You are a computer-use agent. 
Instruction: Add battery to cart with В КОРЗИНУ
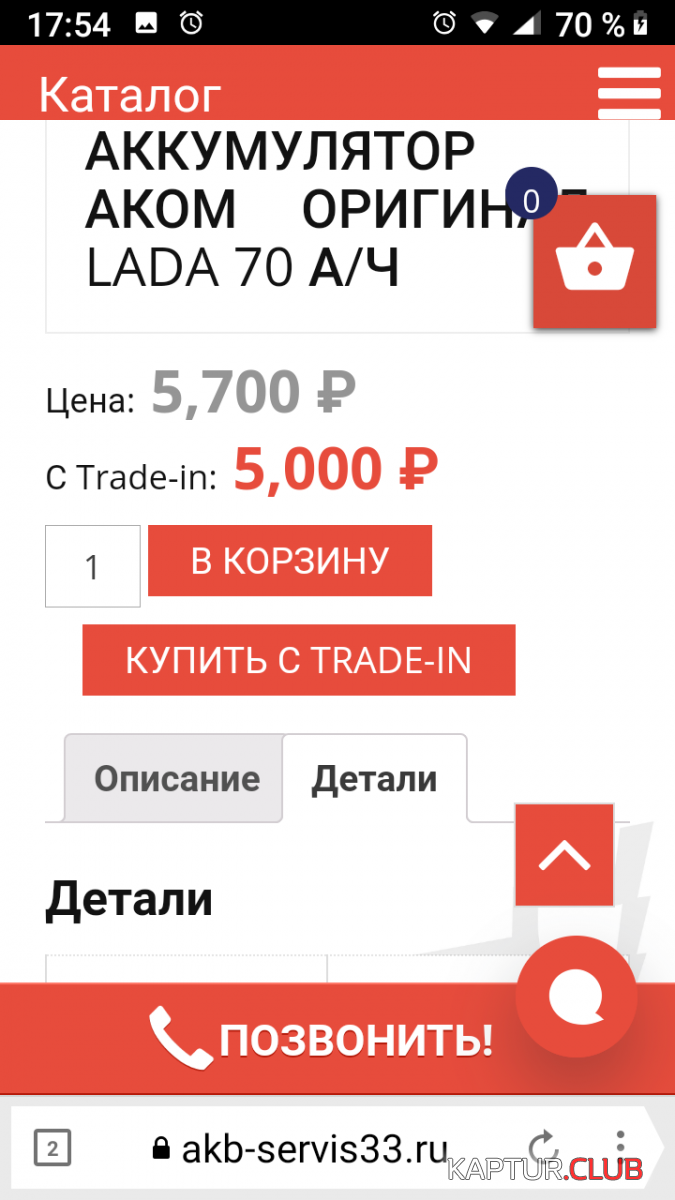pos(290,561)
